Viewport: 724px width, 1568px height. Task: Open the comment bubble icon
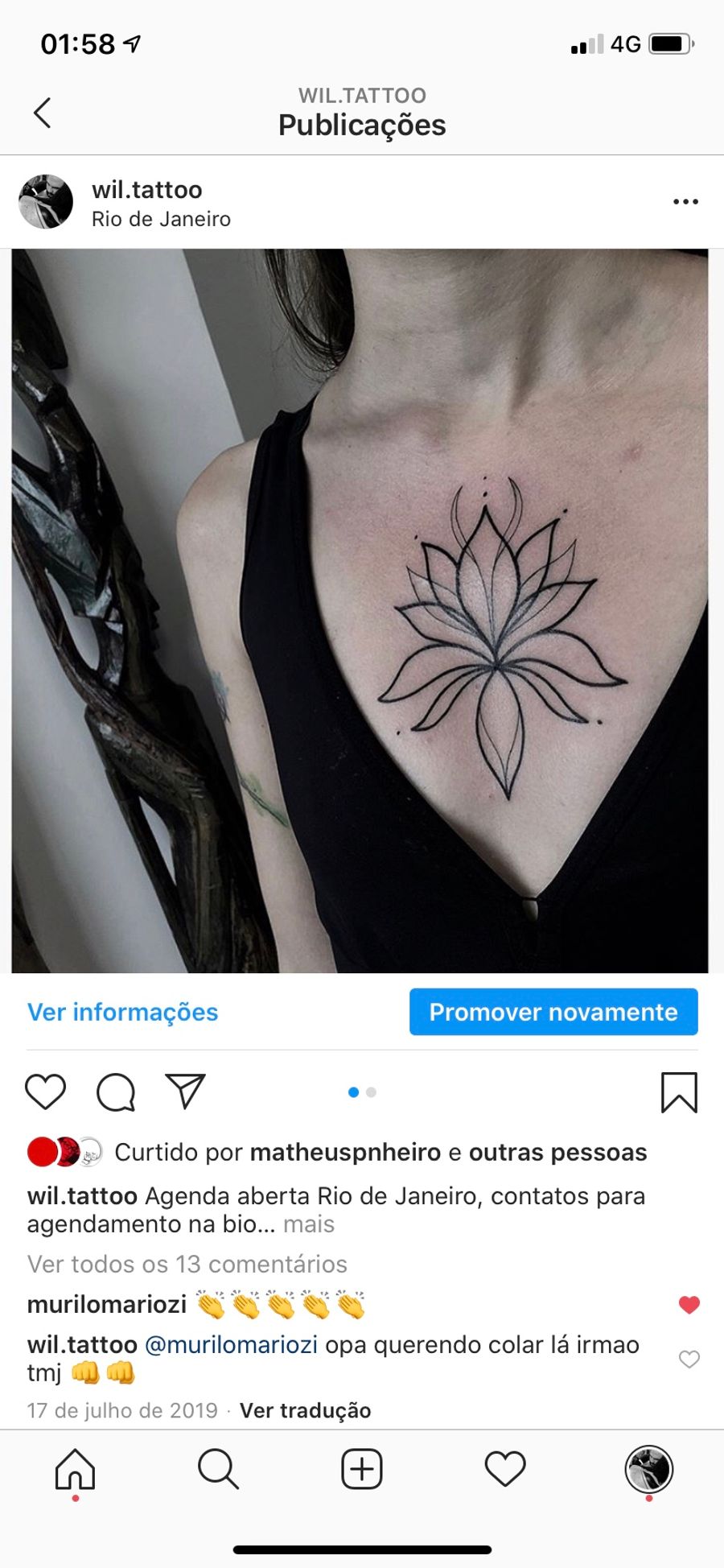pyautogui.click(x=116, y=1092)
